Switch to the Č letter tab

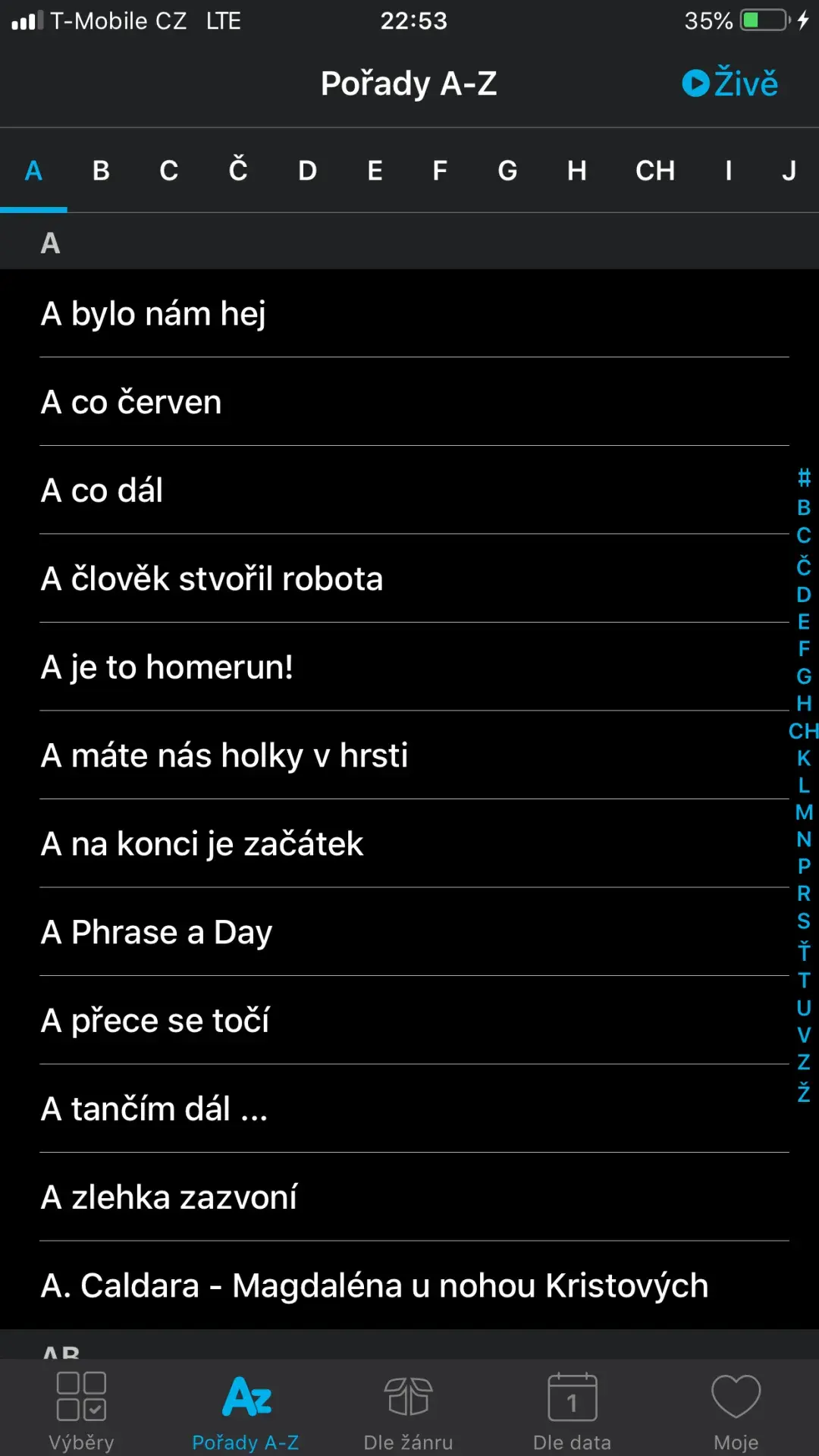(237, 170)
